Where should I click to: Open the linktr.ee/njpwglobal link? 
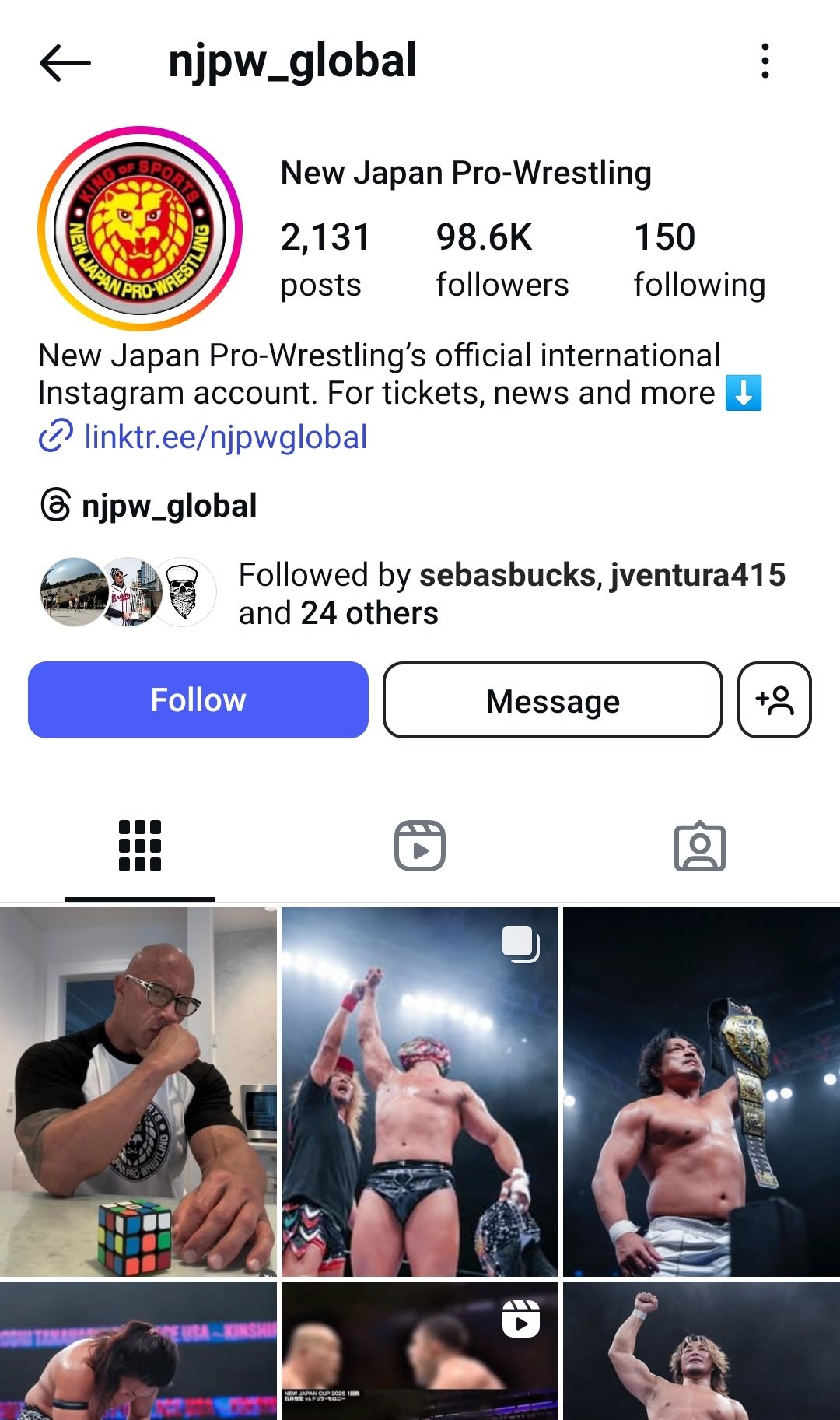point(225,437)
